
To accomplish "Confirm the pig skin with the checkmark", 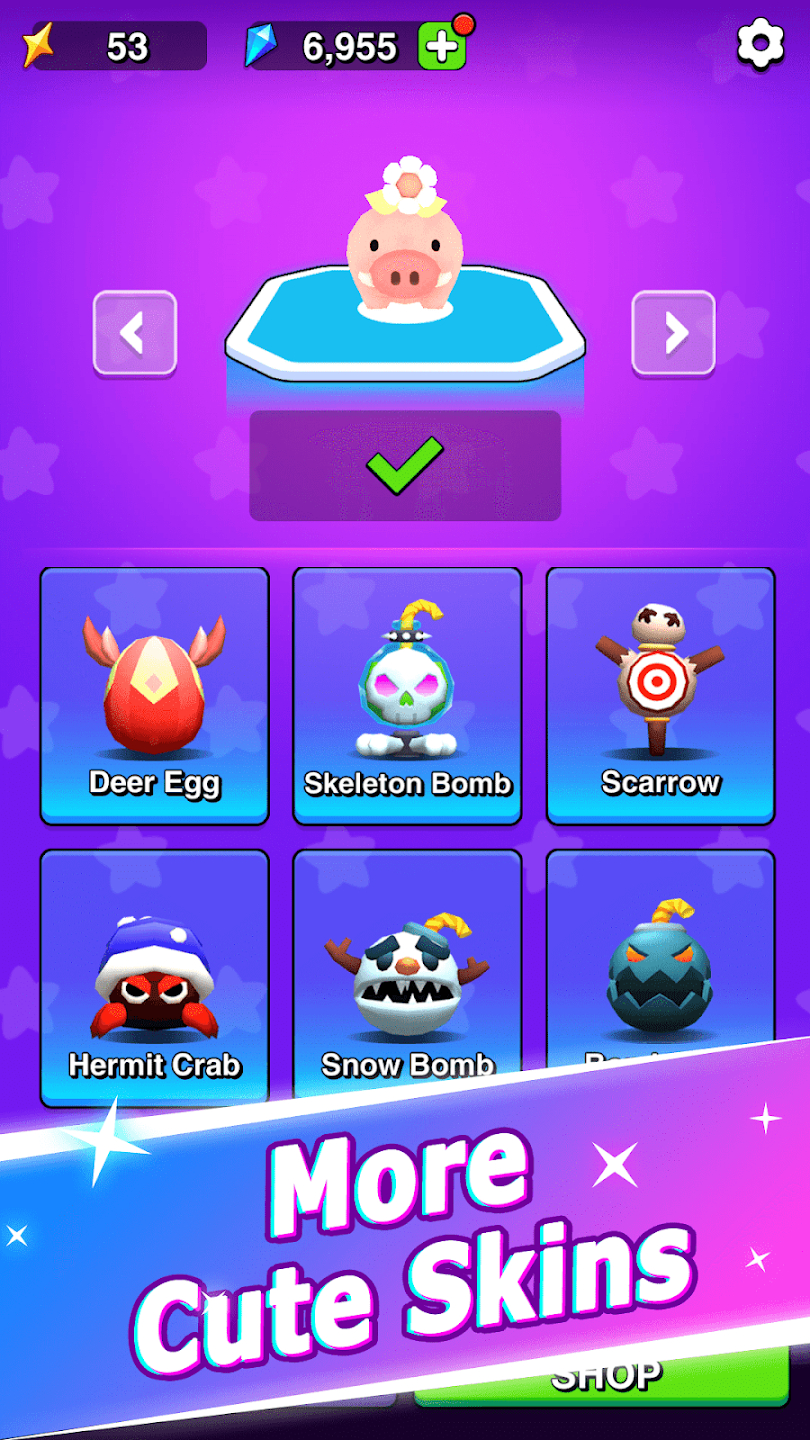I will click(405, 466).
